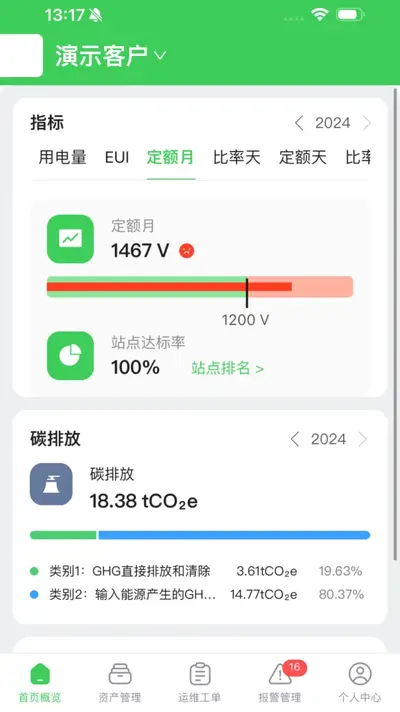This screenshot has width=400, height=712.
Task: Switch to the first 比率天 tab
Action: [x=237, y=157]
